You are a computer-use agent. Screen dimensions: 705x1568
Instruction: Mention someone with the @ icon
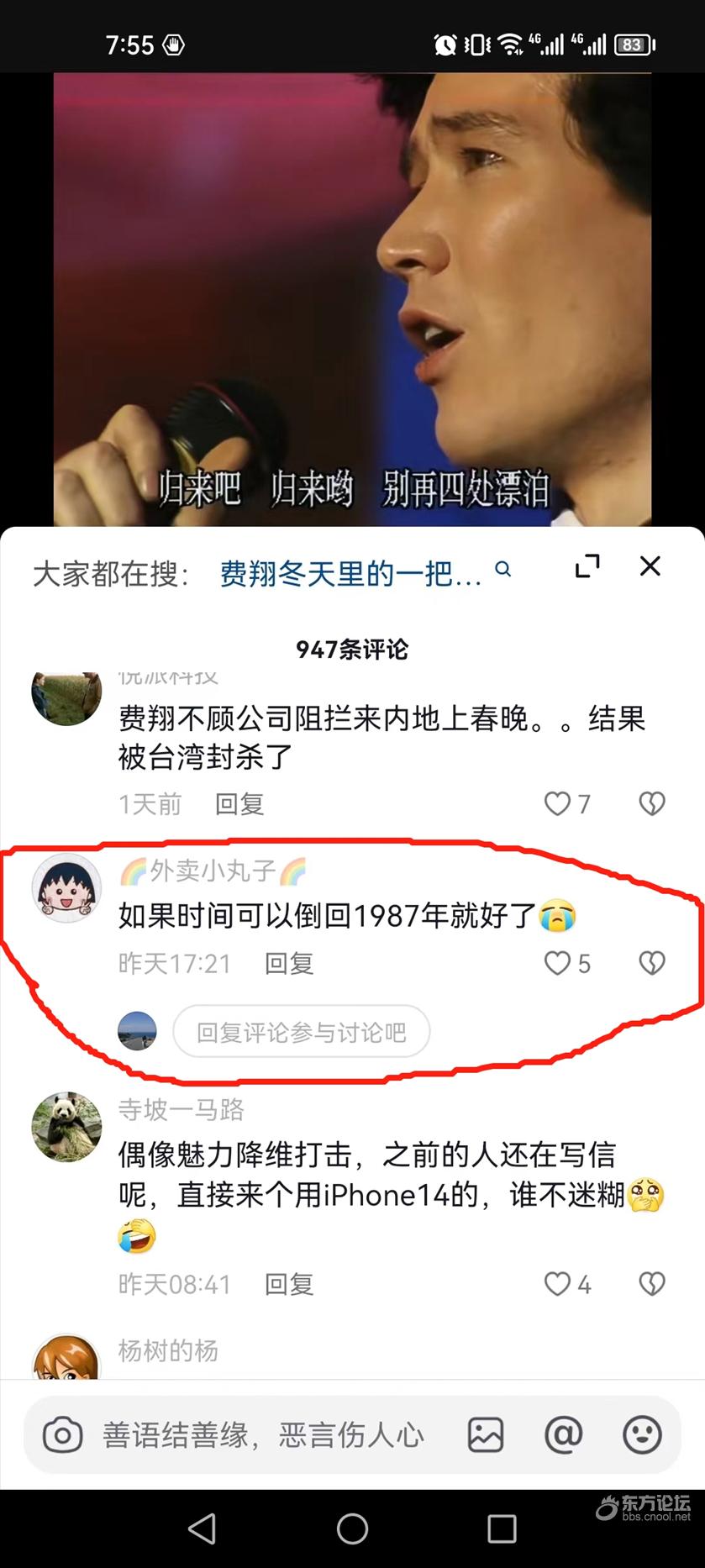coord(563,1435)
